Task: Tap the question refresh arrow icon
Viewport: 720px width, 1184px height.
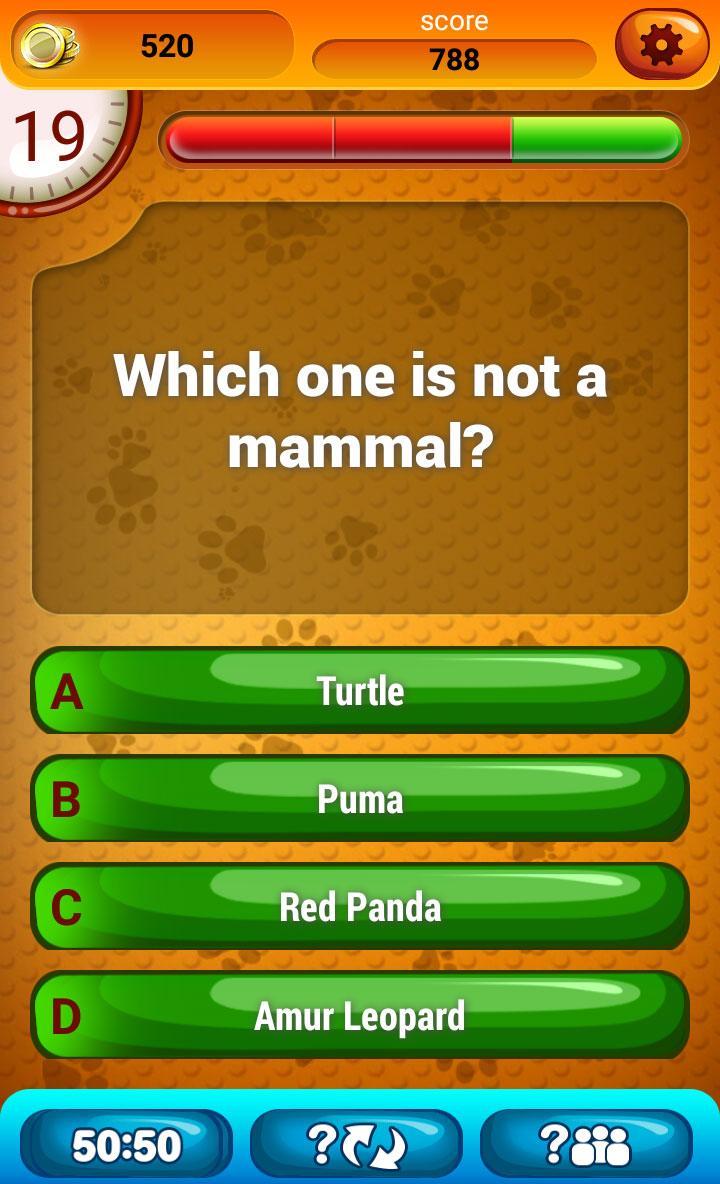Action: tap(380, 1142)
